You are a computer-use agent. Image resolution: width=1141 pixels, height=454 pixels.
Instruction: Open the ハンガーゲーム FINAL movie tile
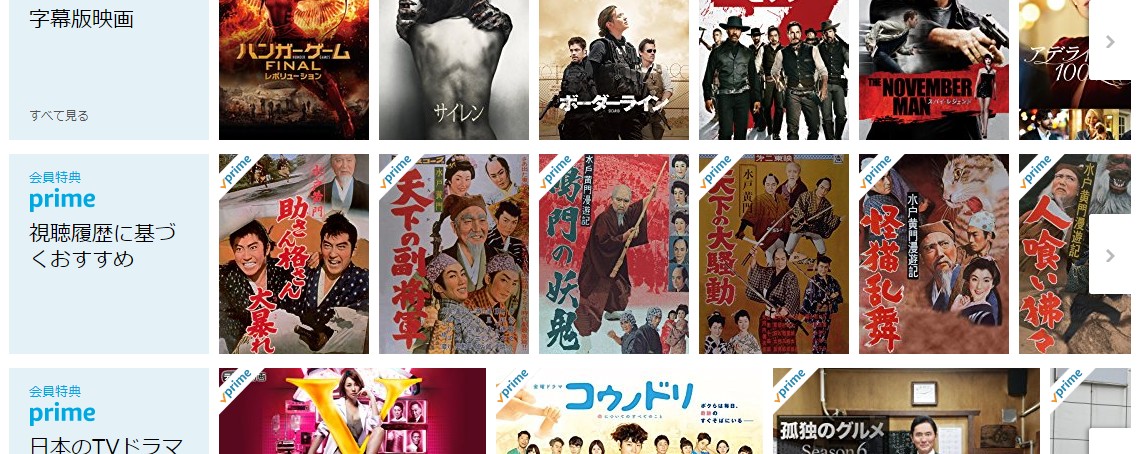293,70
